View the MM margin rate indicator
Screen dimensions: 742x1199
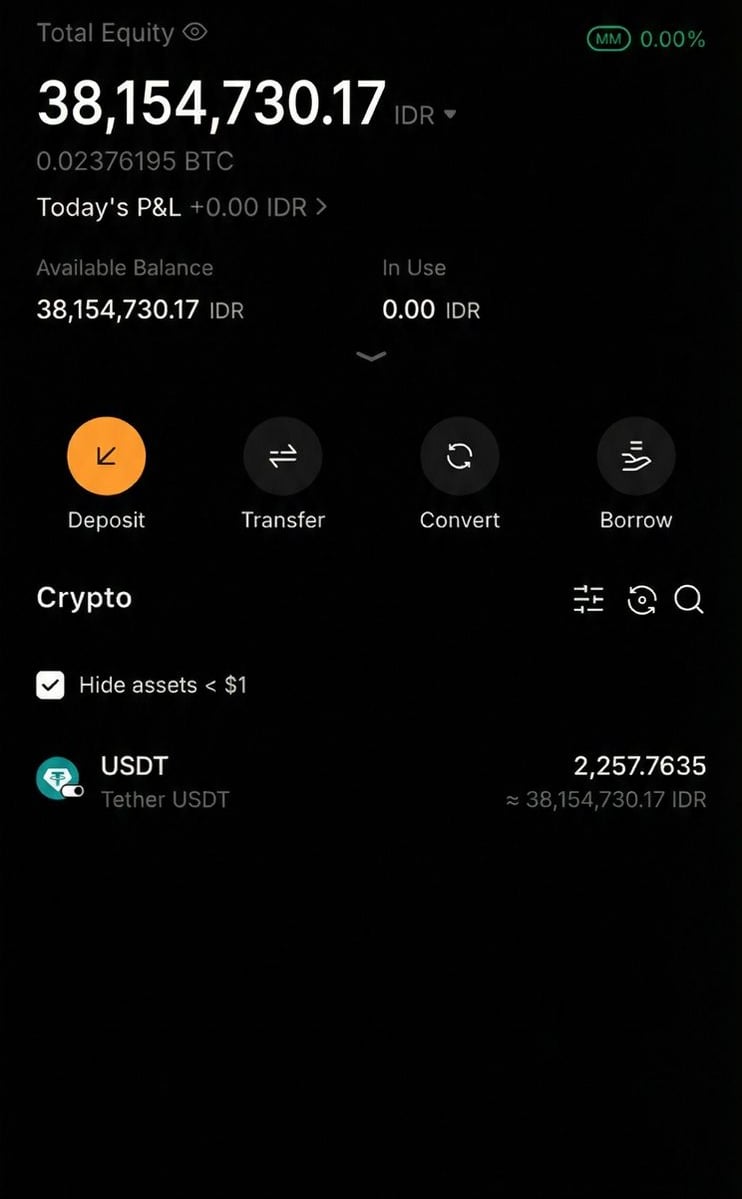coord(646,40)
